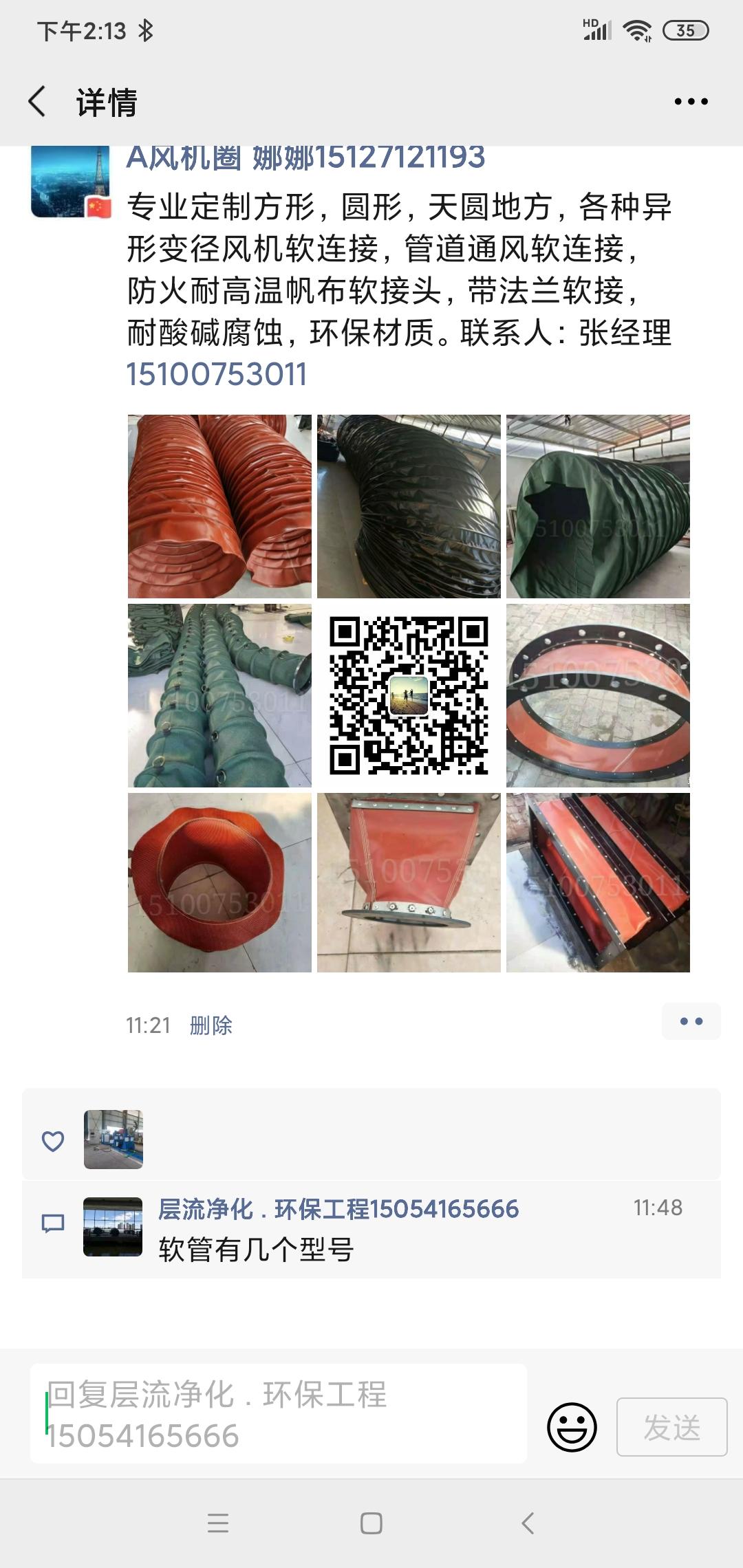View the round flange connector photo
Viewport: 743px width, 1568px height.
(598, 695)
